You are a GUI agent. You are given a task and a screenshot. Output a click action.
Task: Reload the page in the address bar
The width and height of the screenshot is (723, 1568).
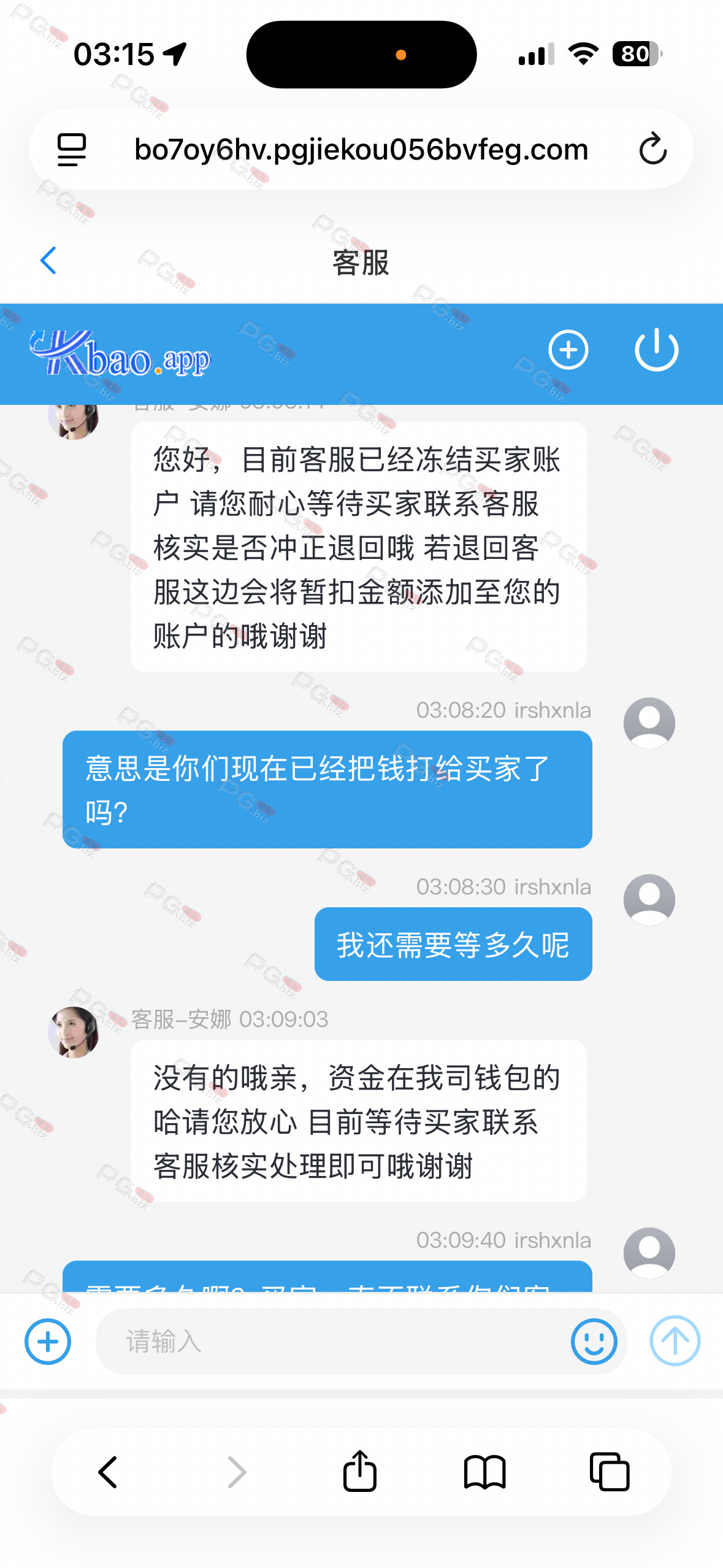[x=652, y=149]
